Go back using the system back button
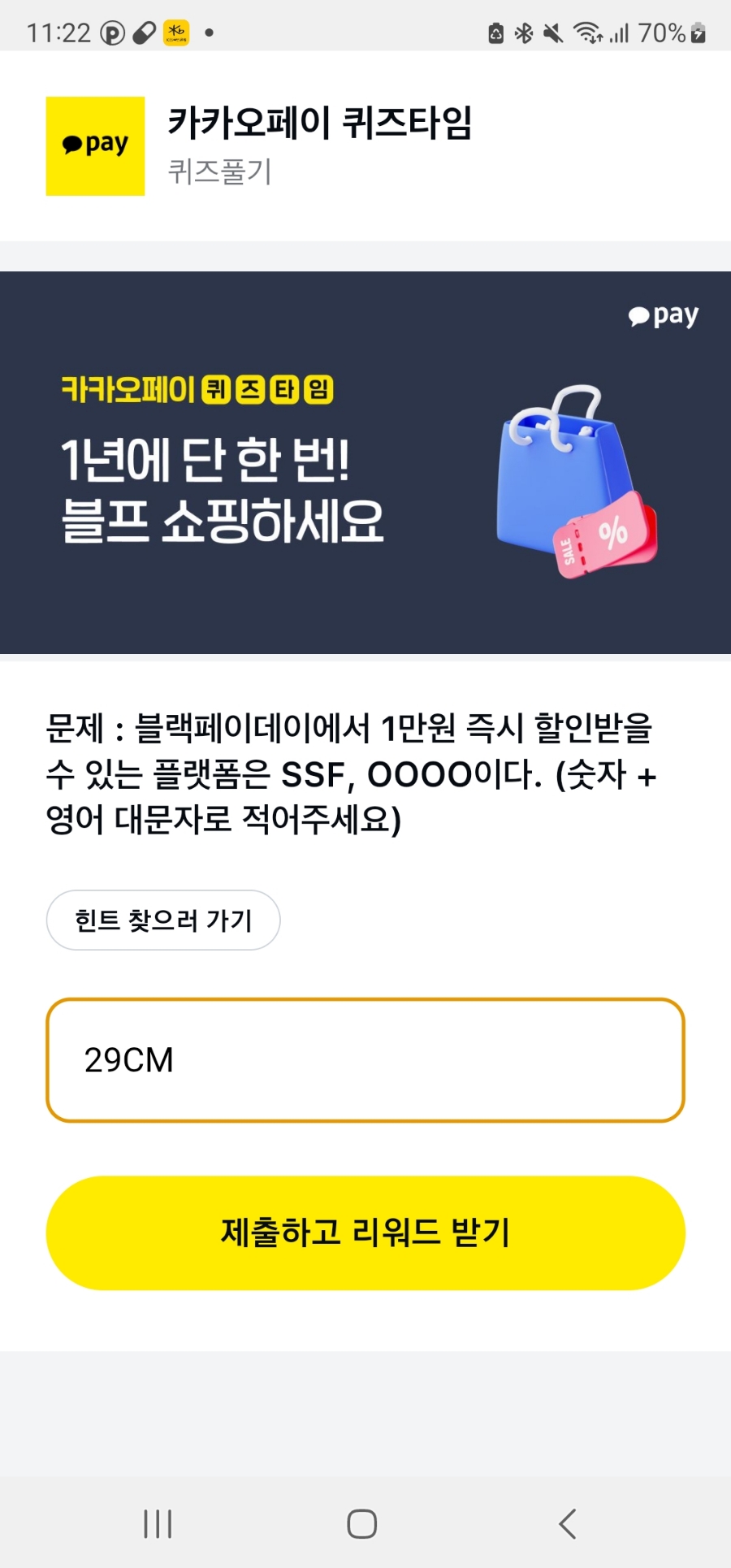This screenshot has height=1568, width=731. tap(568, 1523)
